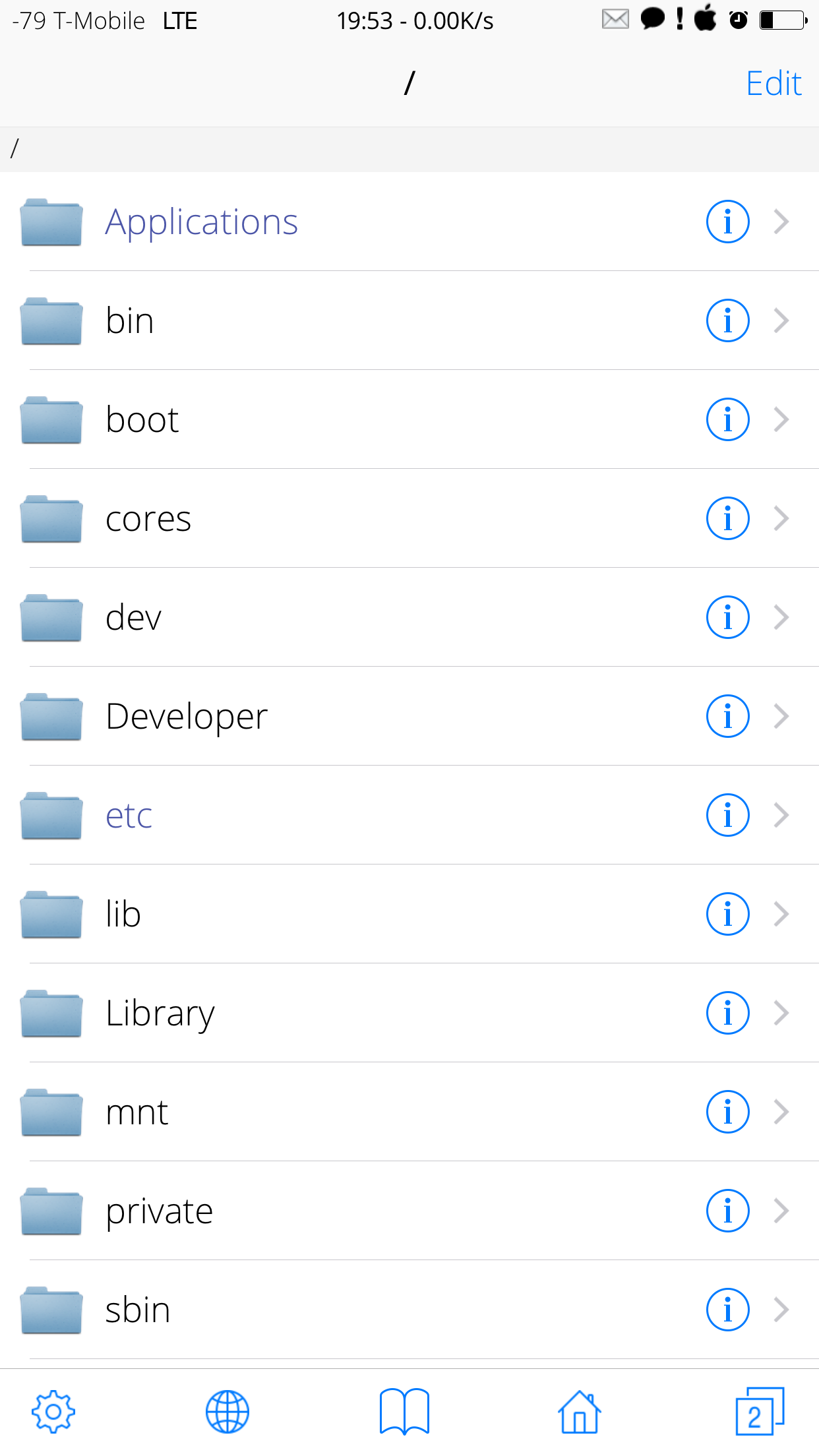
Task: Open the sbin folder
Action: click(x=409, y=1310)
